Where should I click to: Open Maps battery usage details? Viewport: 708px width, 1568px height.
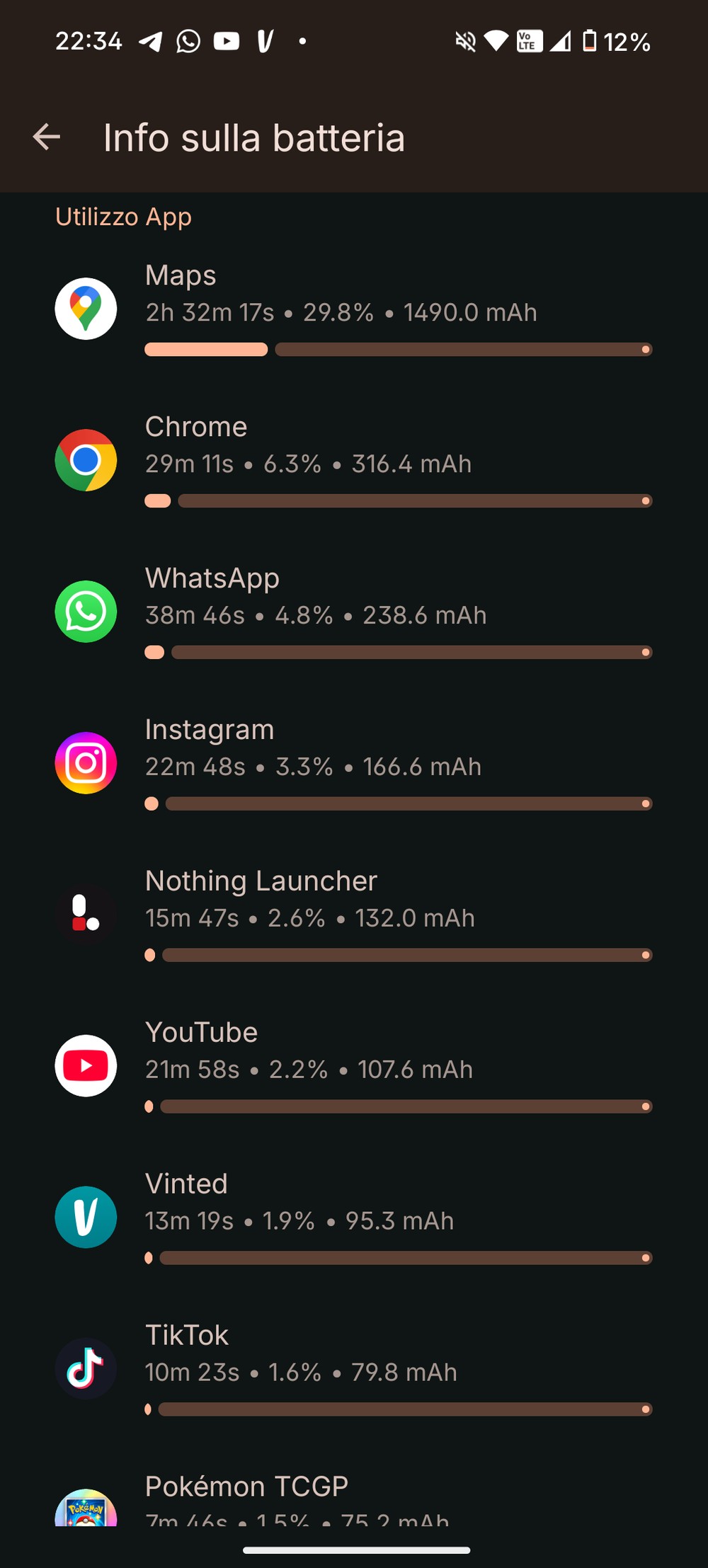(x=354, y=309)
